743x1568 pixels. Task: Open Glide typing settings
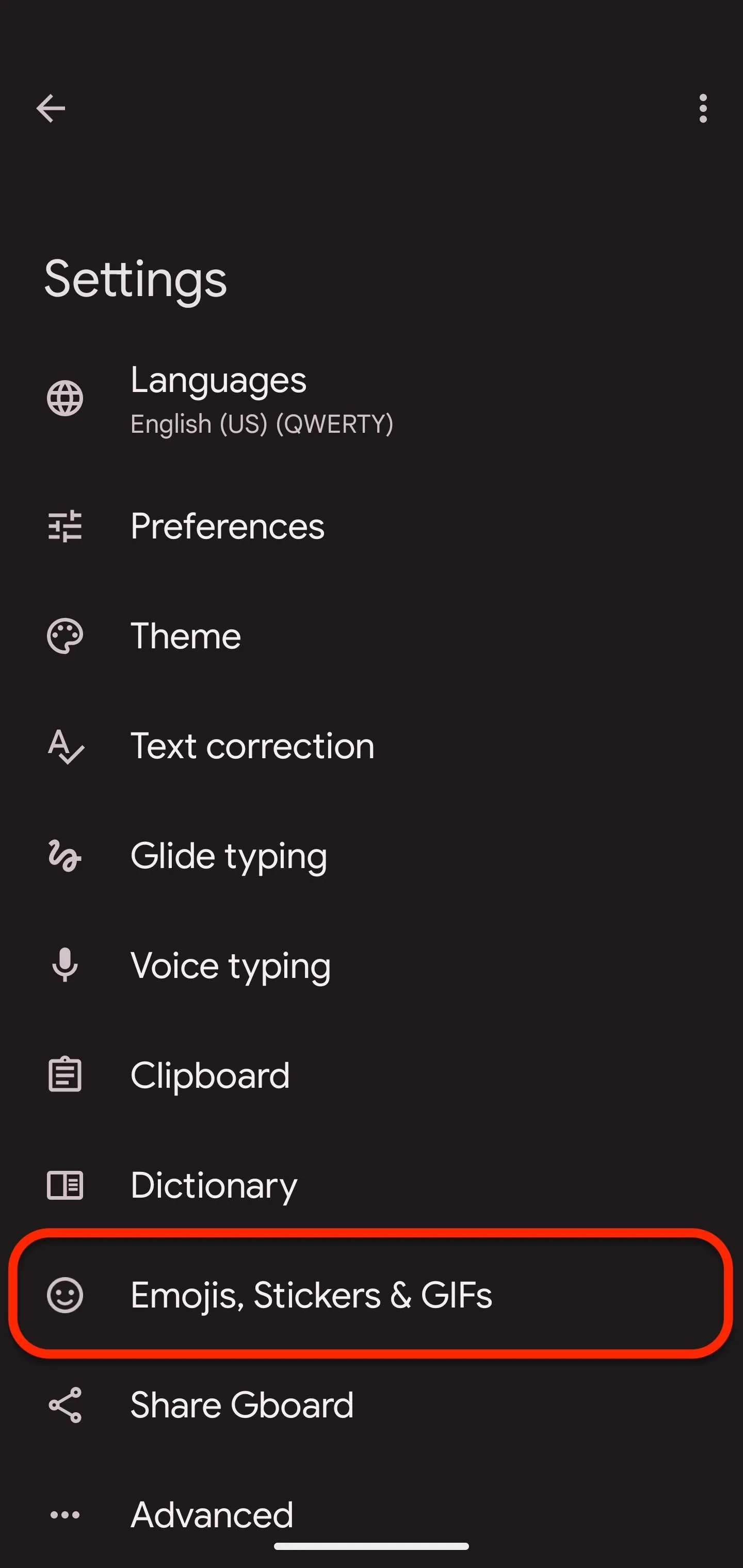pos(372,856)
